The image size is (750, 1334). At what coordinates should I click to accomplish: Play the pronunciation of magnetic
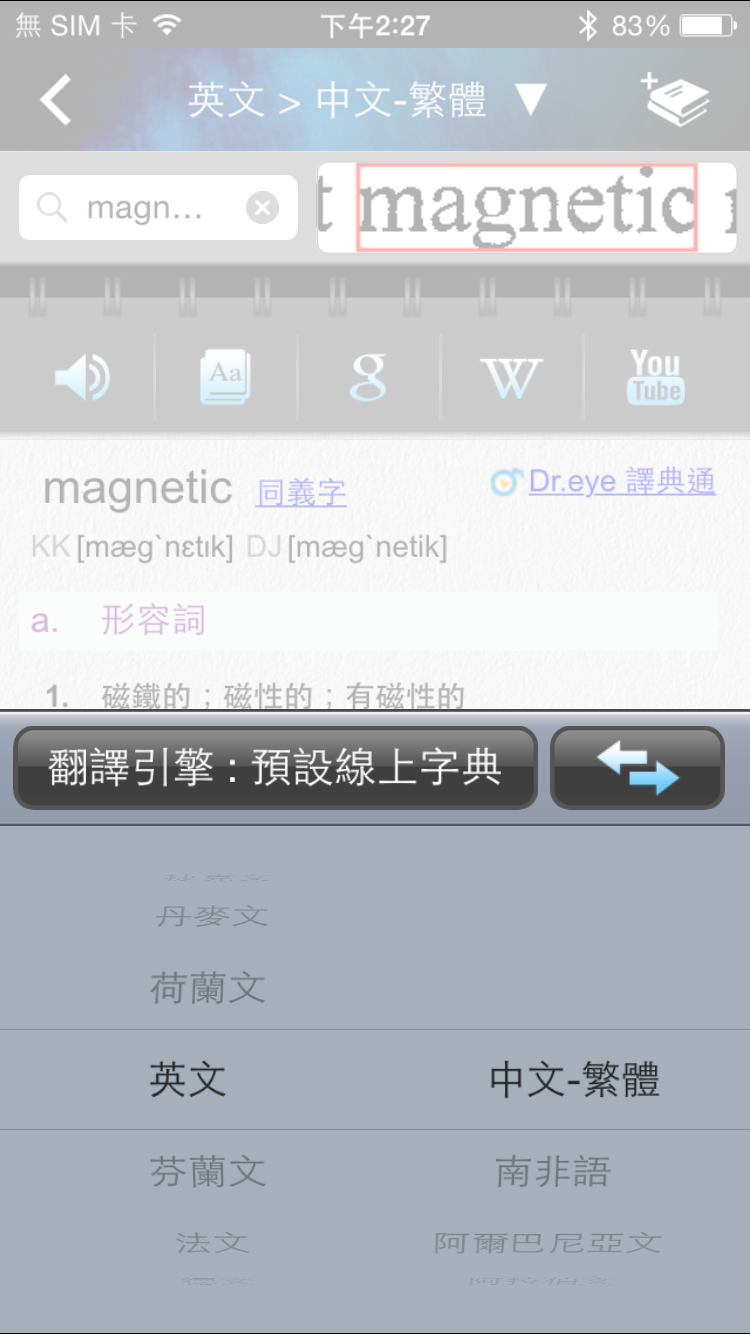(82, 378)
